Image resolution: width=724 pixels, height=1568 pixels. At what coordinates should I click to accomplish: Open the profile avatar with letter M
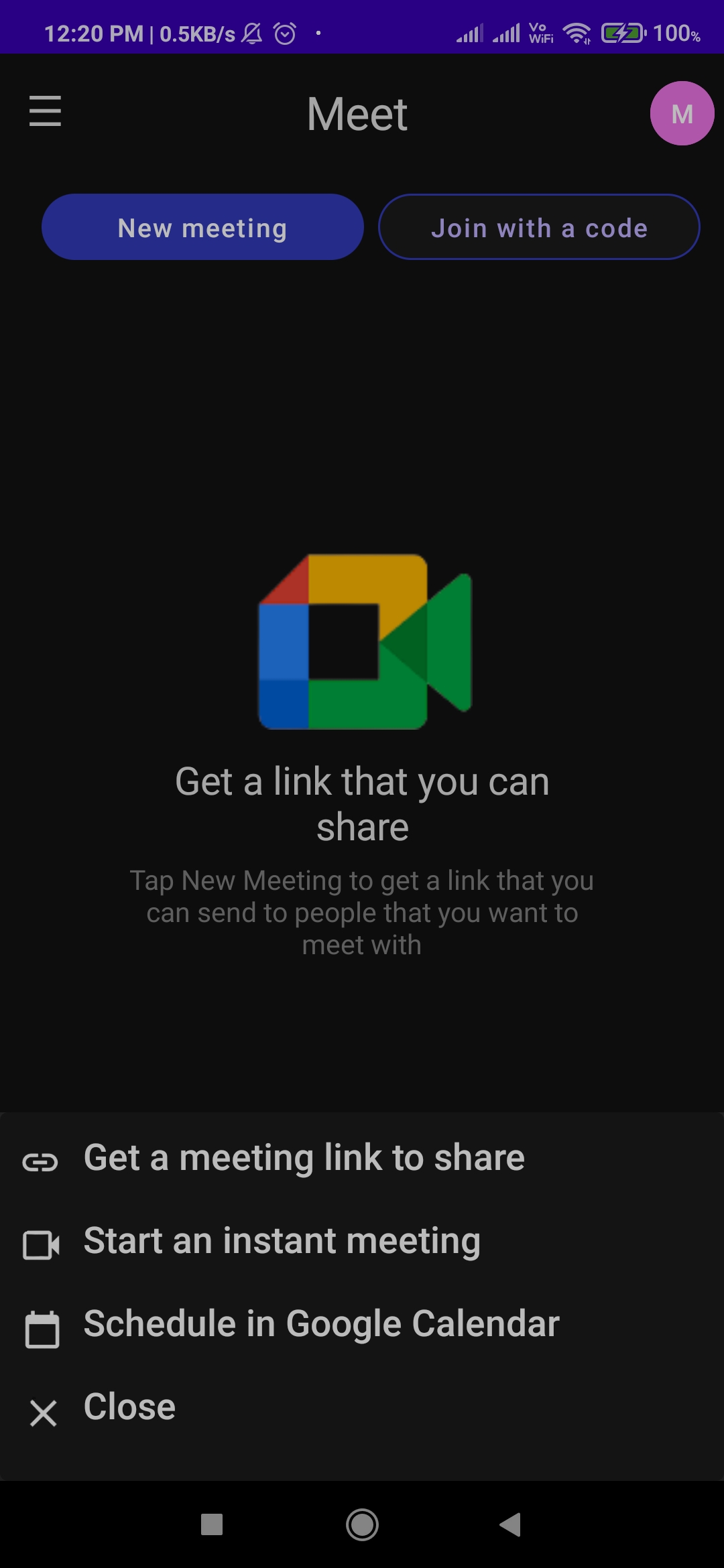[x=682, y=113]
